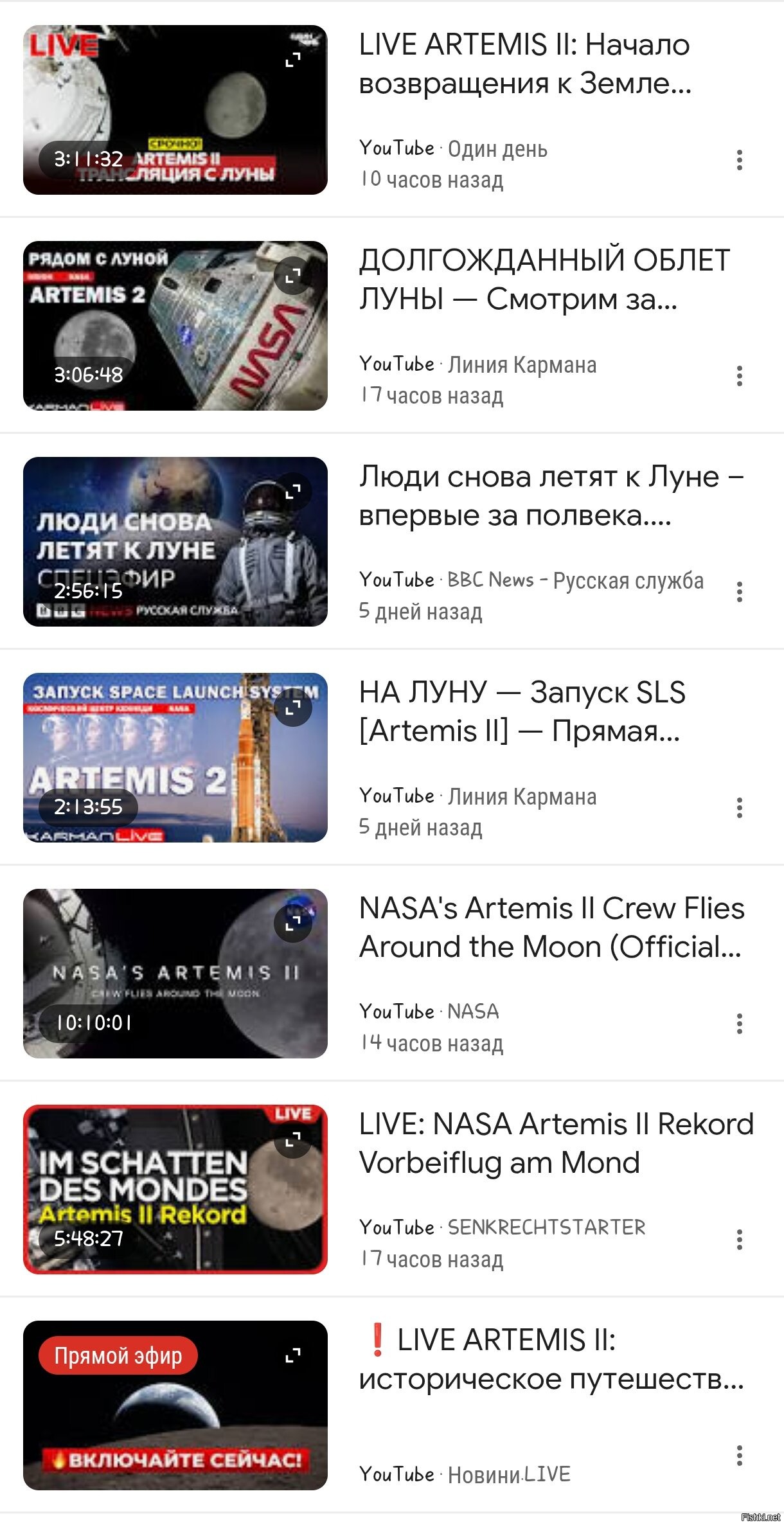Screen dimensions: 784x1525
Task: Open menu for 'НА ЛУНУ — Запуск SLS'
Action: click(x=740, y=808)
